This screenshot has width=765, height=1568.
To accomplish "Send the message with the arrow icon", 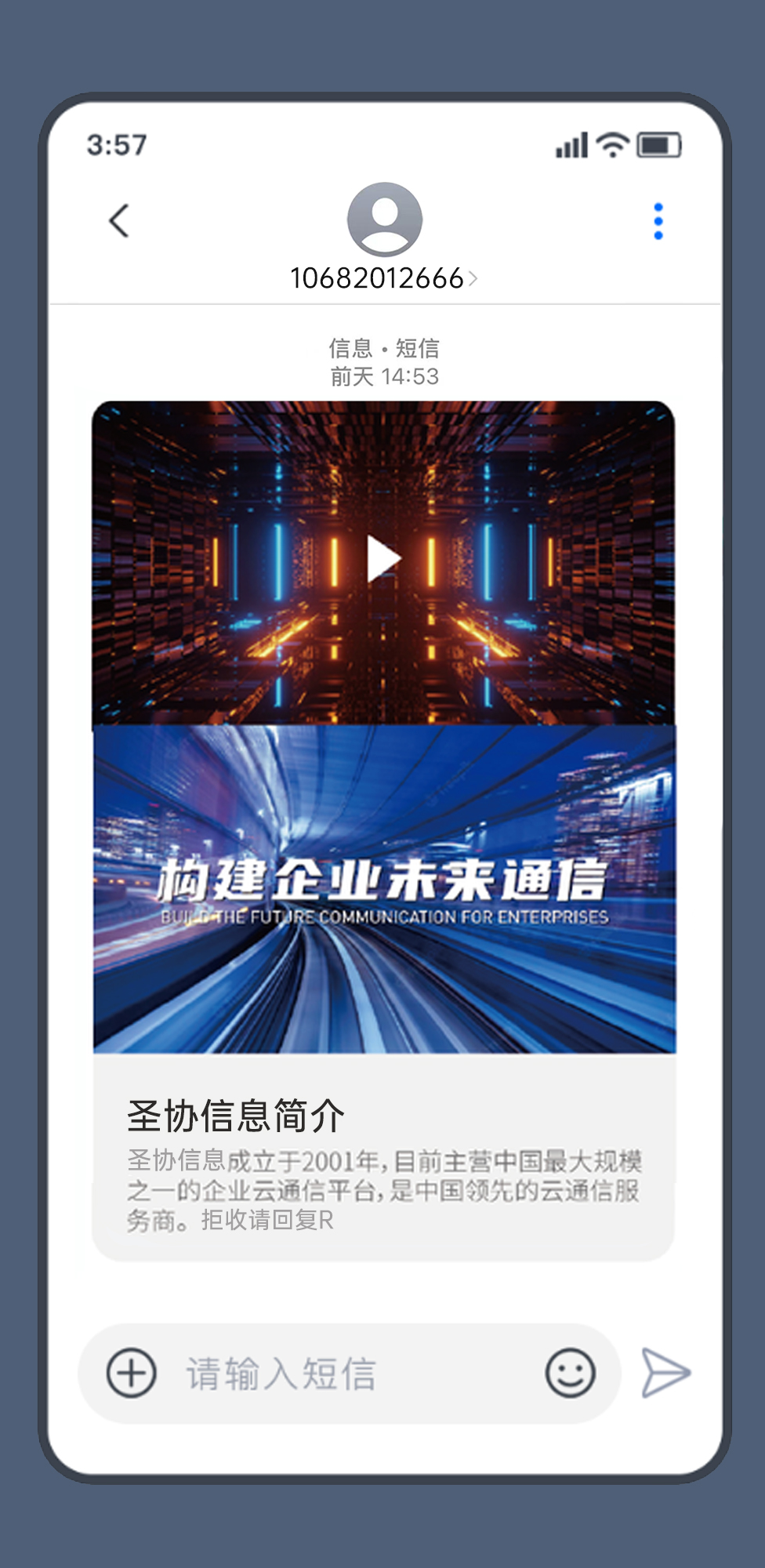I will click(665, 1373).
